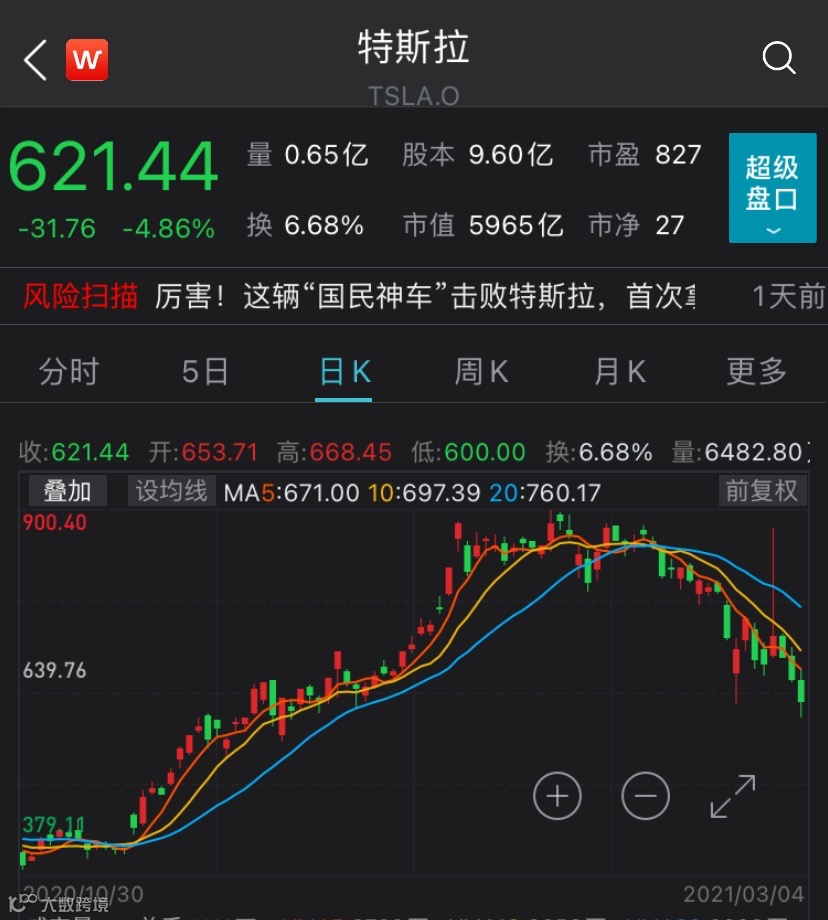Viewport: 828px width, 920px height.
Task: Change the 前复权 adjustment option
Action: (x=762, y=491)
